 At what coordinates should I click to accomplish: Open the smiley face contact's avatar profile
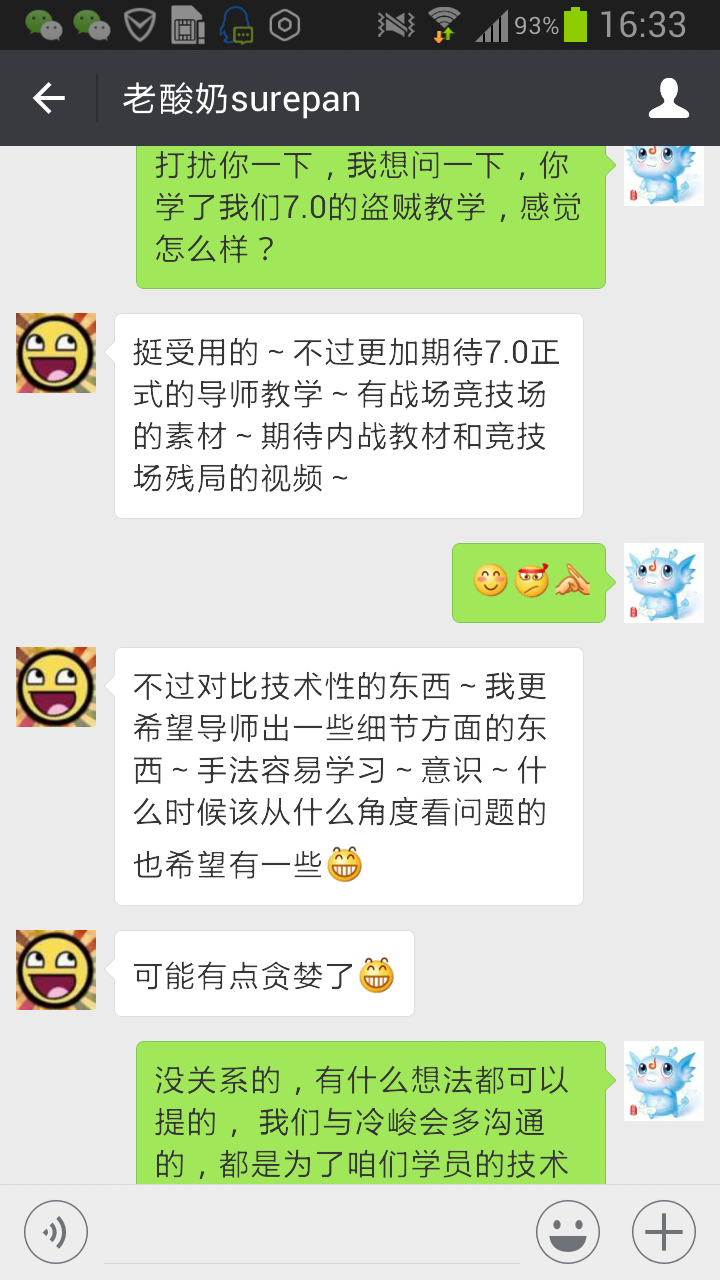click(x=56, y=353)
